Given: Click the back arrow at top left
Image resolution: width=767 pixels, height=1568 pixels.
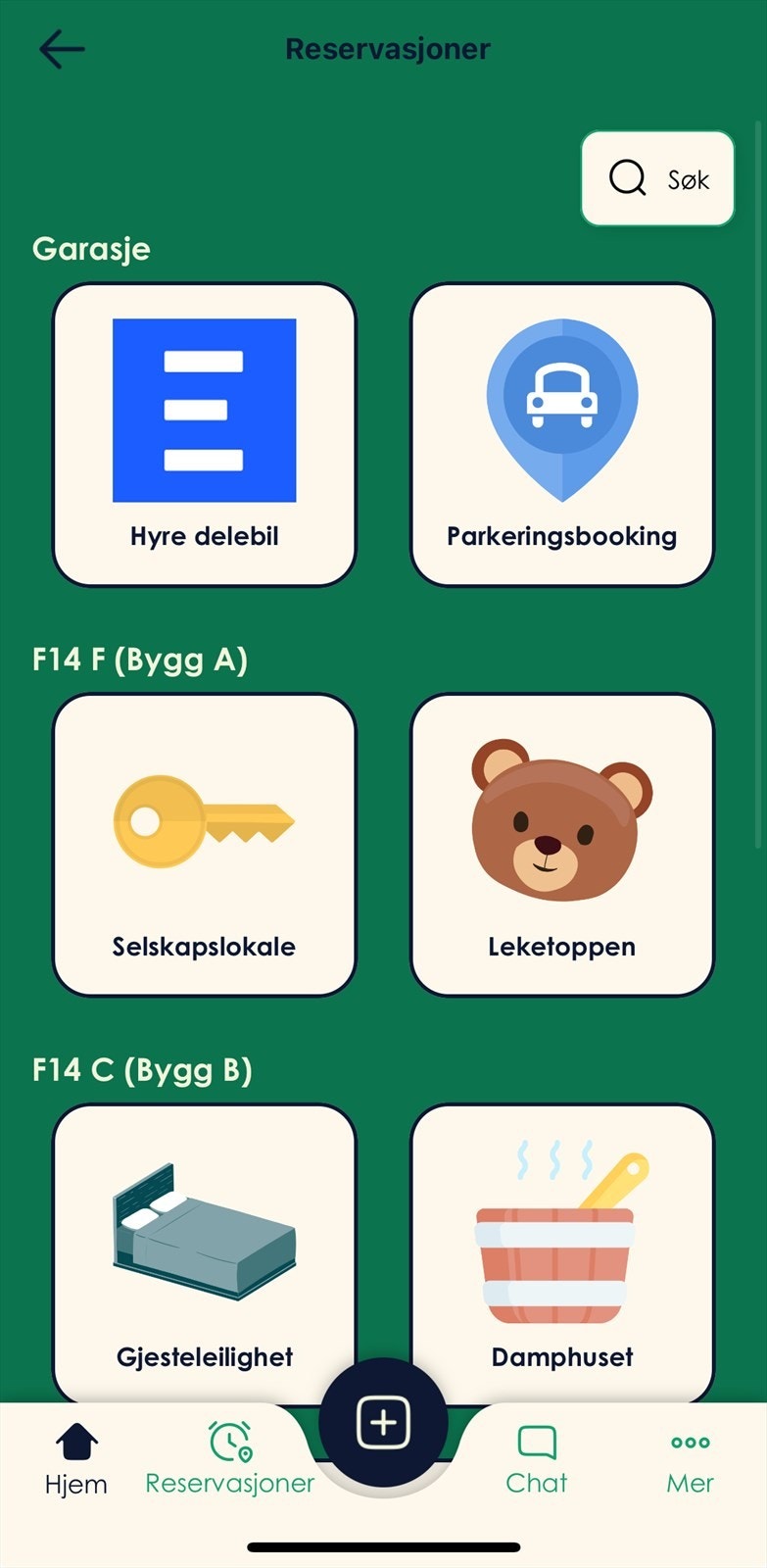Looking at the screenshot, I should pos(62,47).
